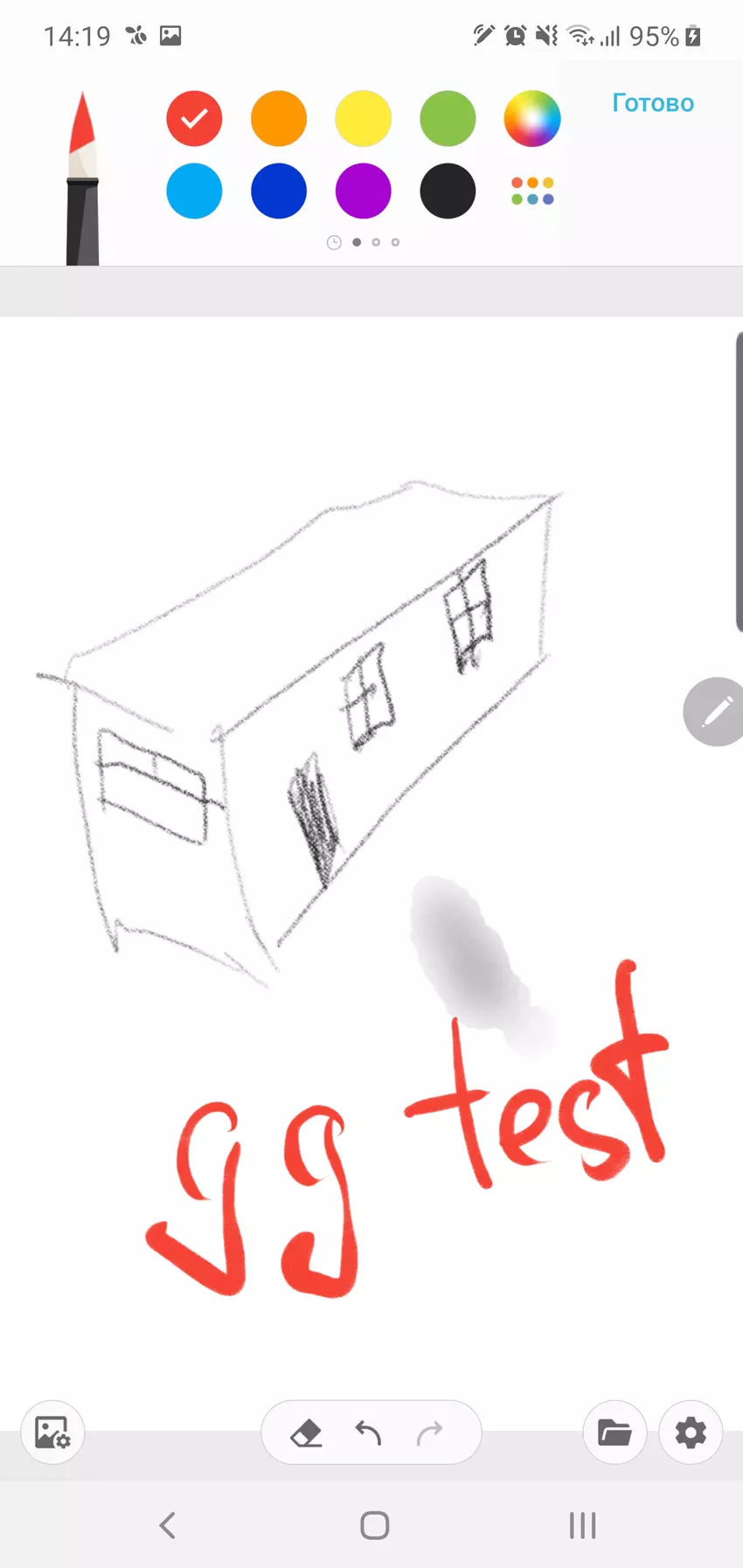Open the drawing settings gear
This screenshot has height=1568, width=743.
coord(691,1433)
